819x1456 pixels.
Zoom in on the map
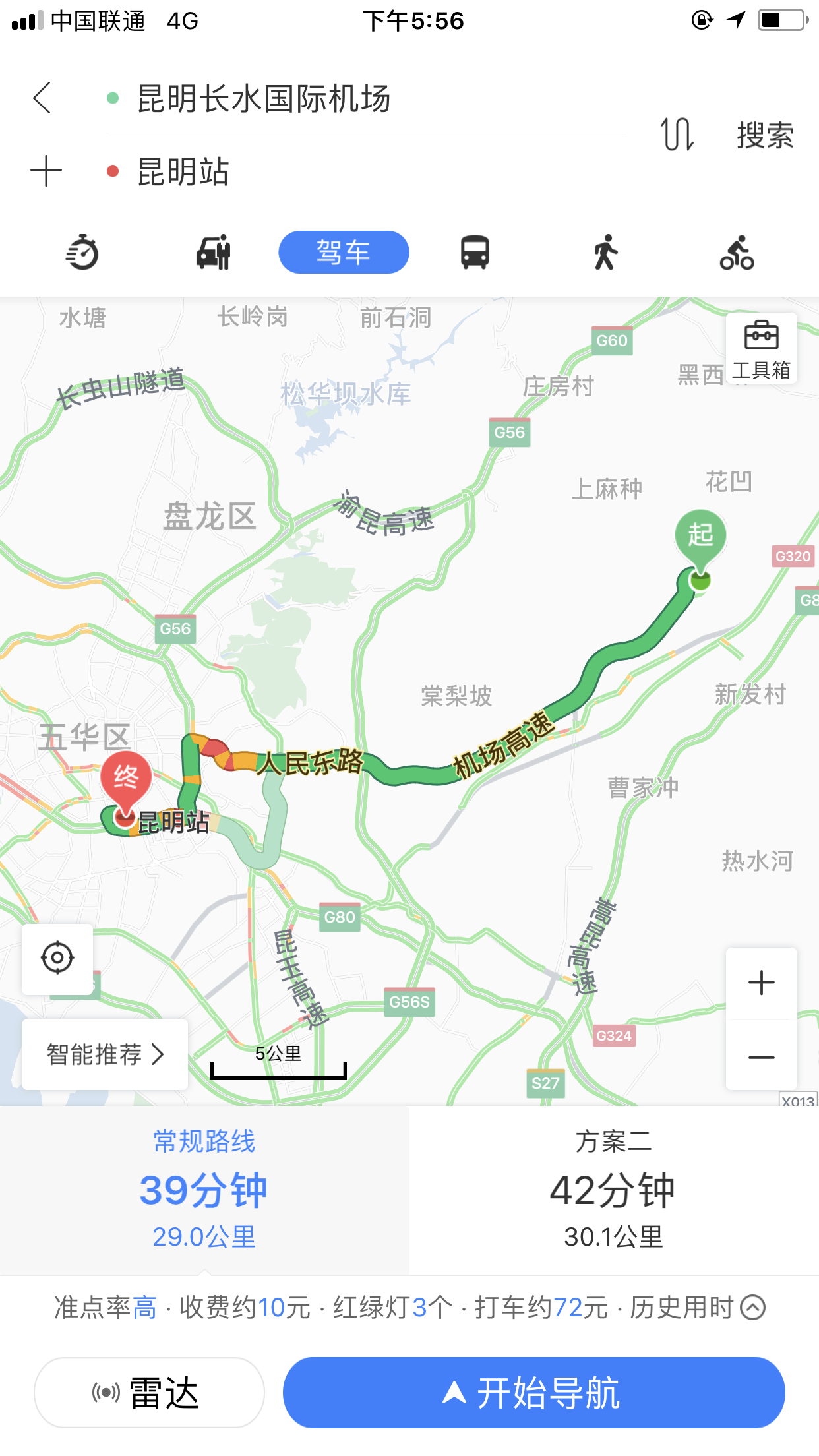(762, 983)
